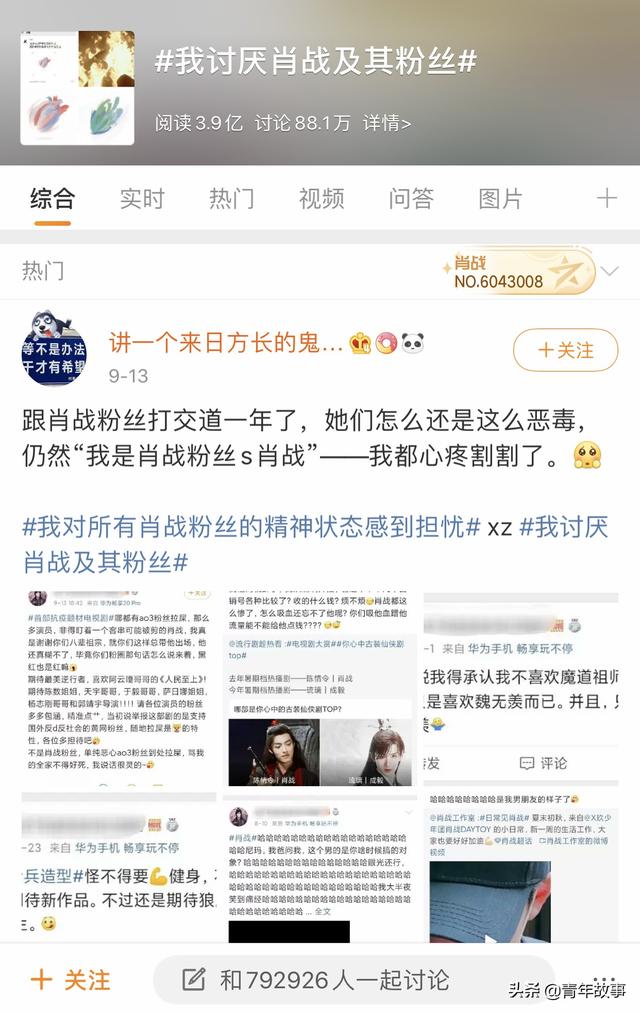
Task: Switch to the 视频 tab
Action: click(321, 198)
